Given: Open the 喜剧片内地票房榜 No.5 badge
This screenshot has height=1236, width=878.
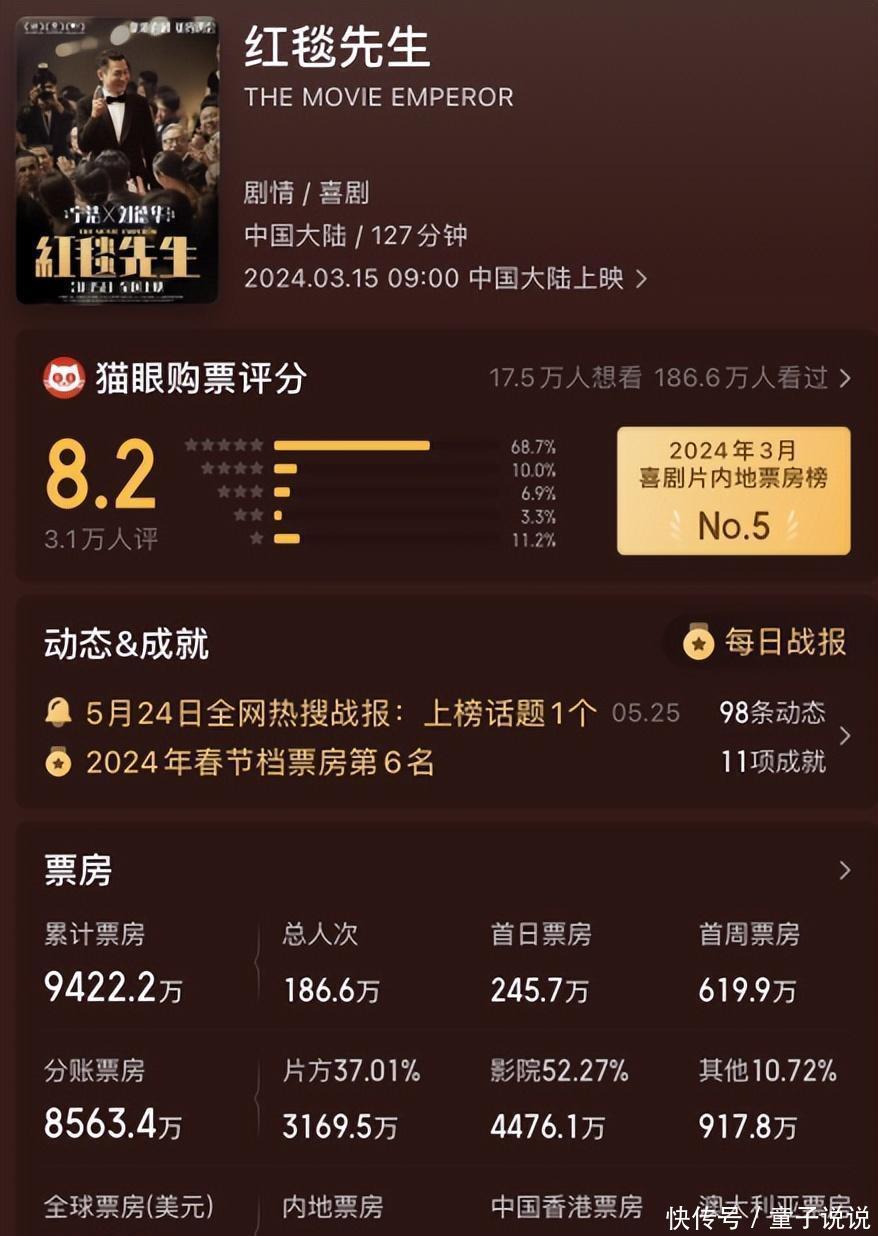Looking at the screenshot, I should pos(733,491).
